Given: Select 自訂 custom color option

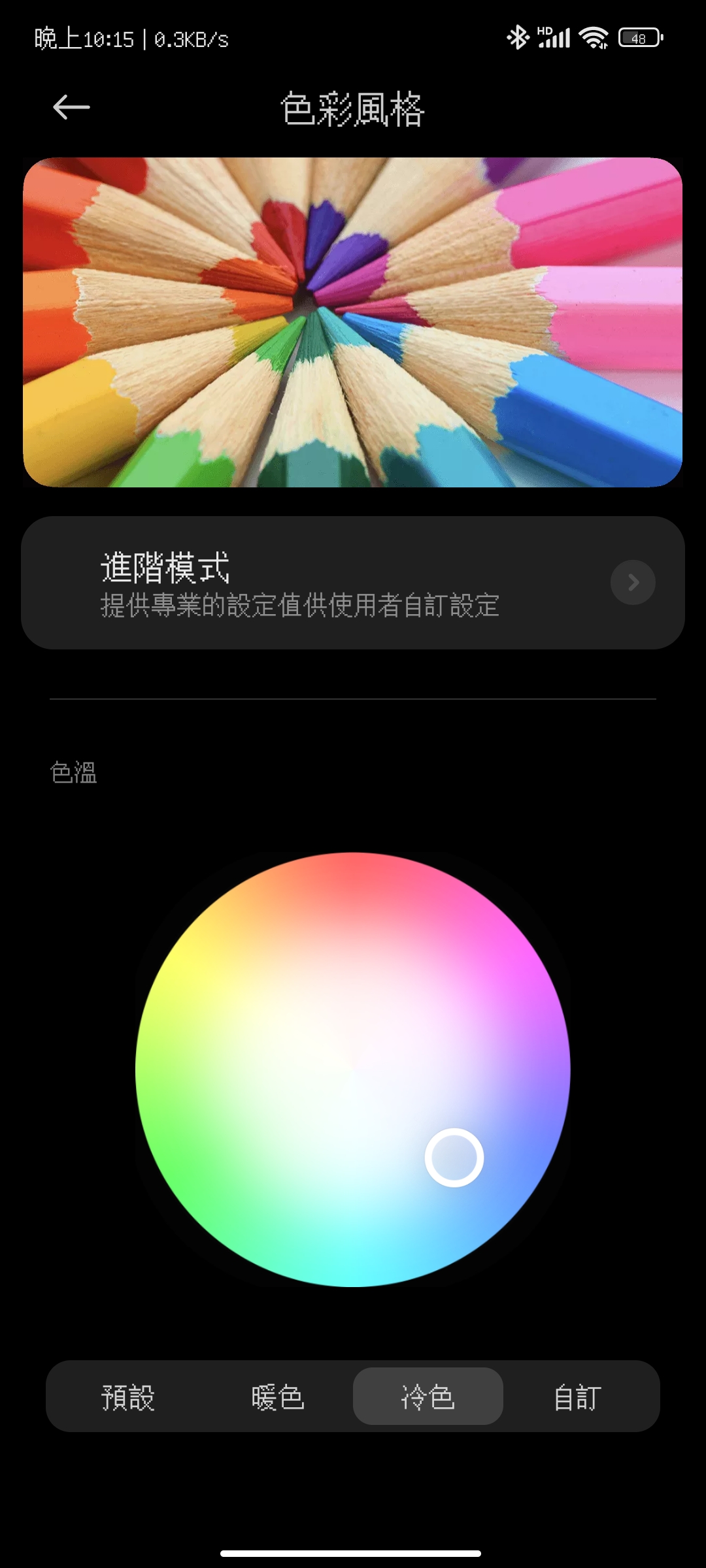Looking at the screenshot, I should click(x=578, y=1397).
